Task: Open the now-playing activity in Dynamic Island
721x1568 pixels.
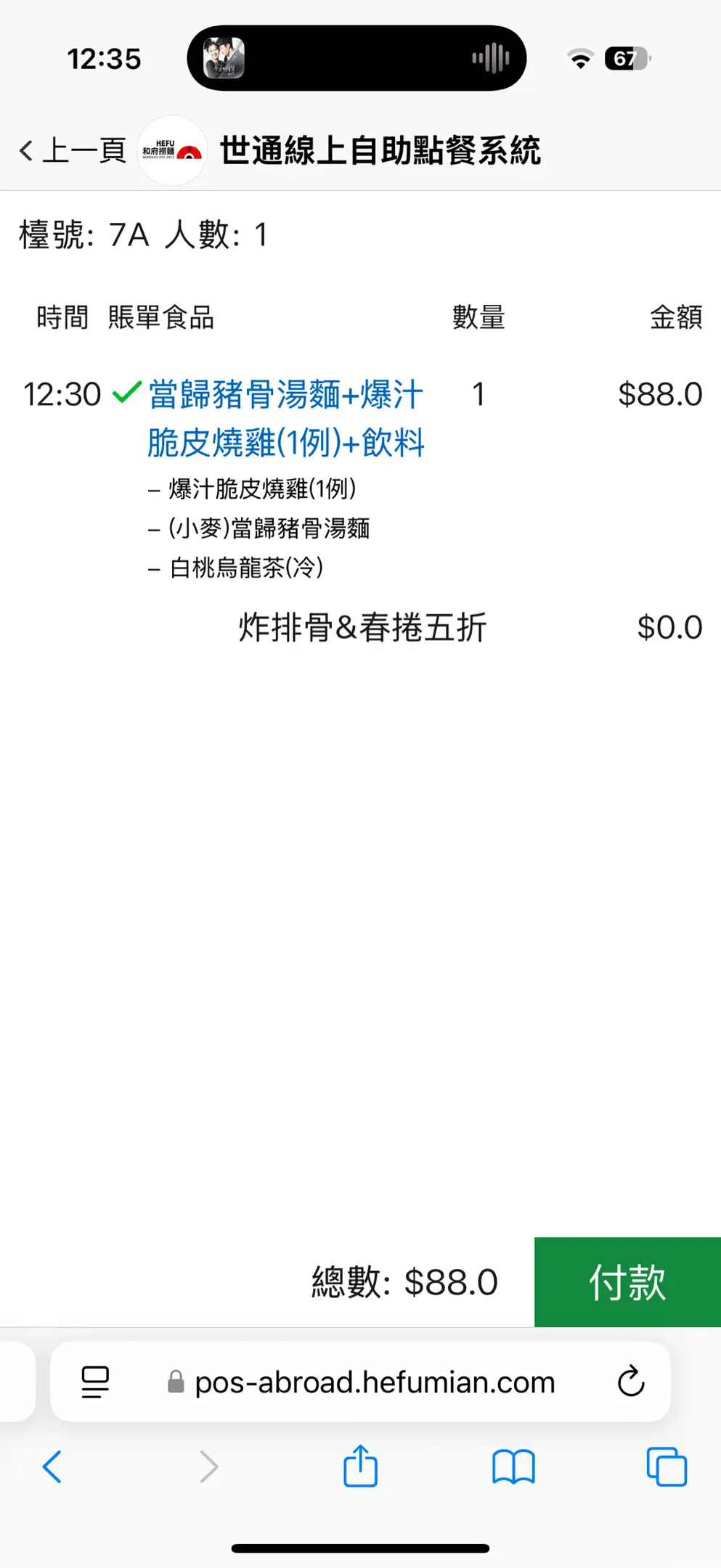Action: 356,58
